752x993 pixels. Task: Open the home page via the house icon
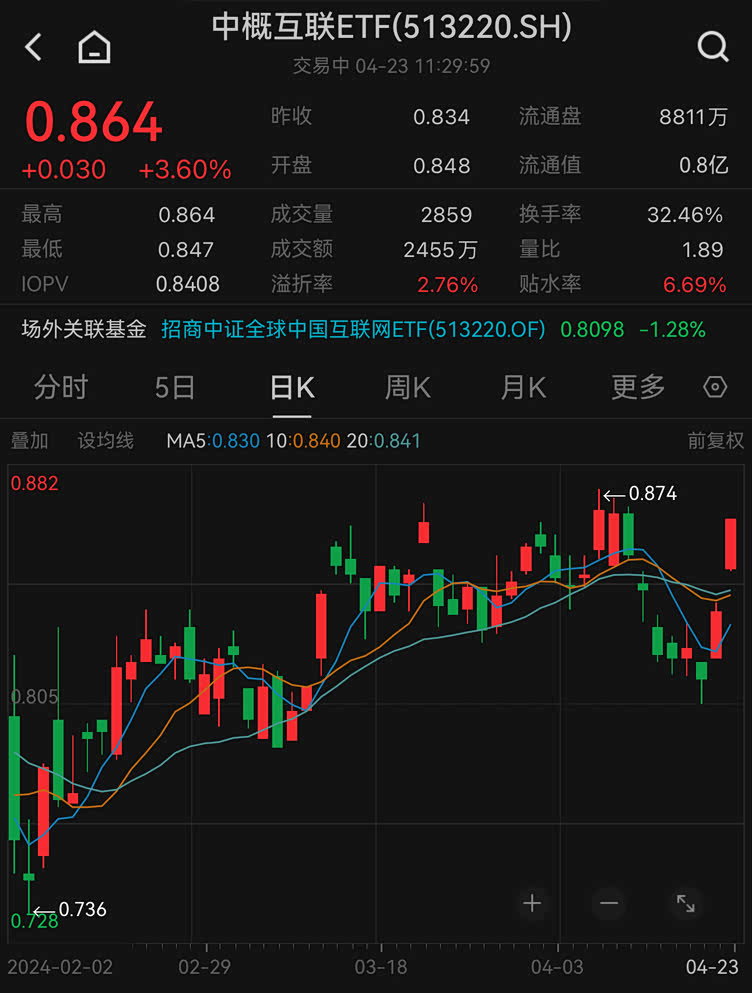point(94,45)
